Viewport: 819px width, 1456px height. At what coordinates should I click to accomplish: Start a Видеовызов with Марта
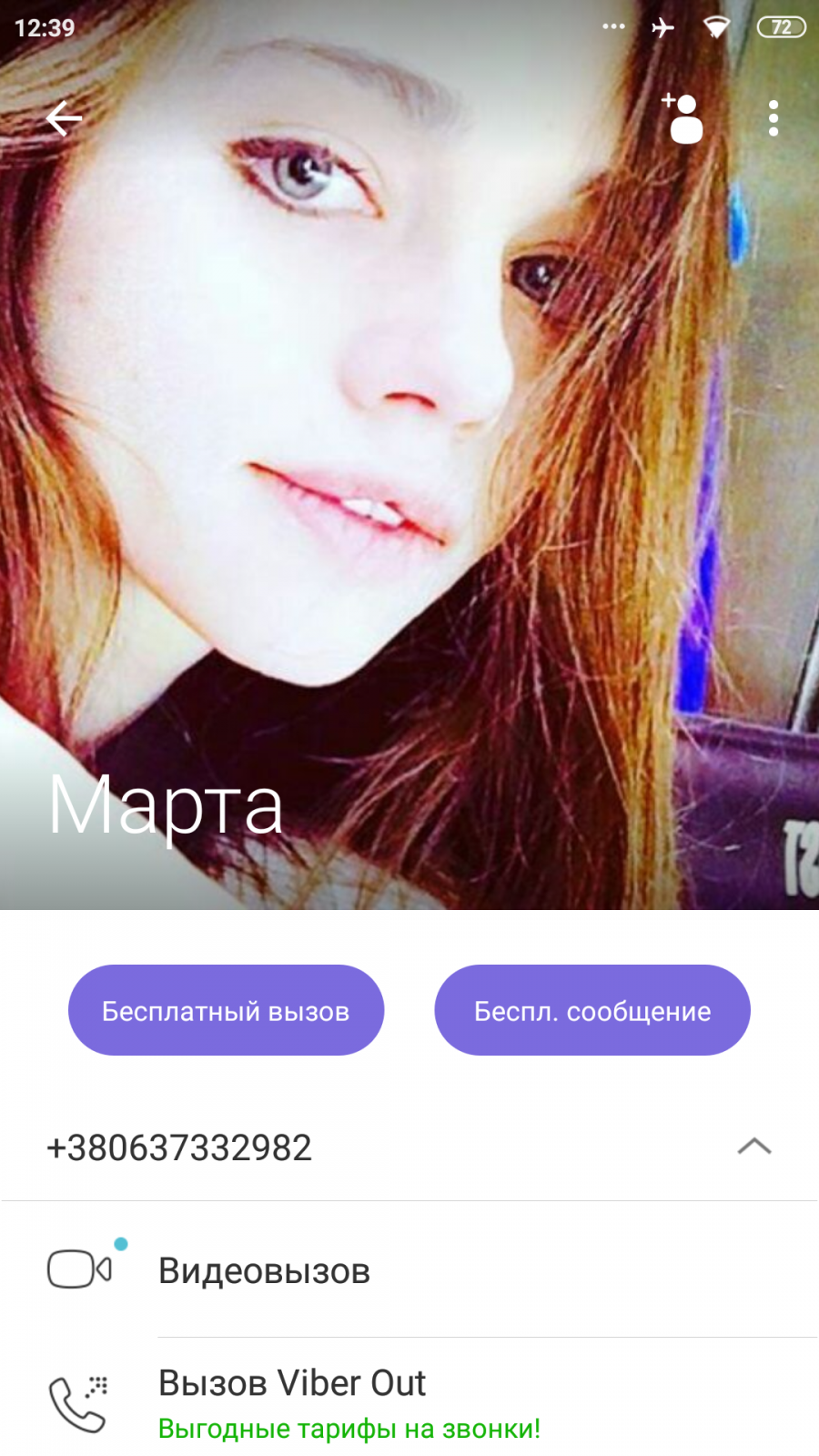tap(409, 1270)
